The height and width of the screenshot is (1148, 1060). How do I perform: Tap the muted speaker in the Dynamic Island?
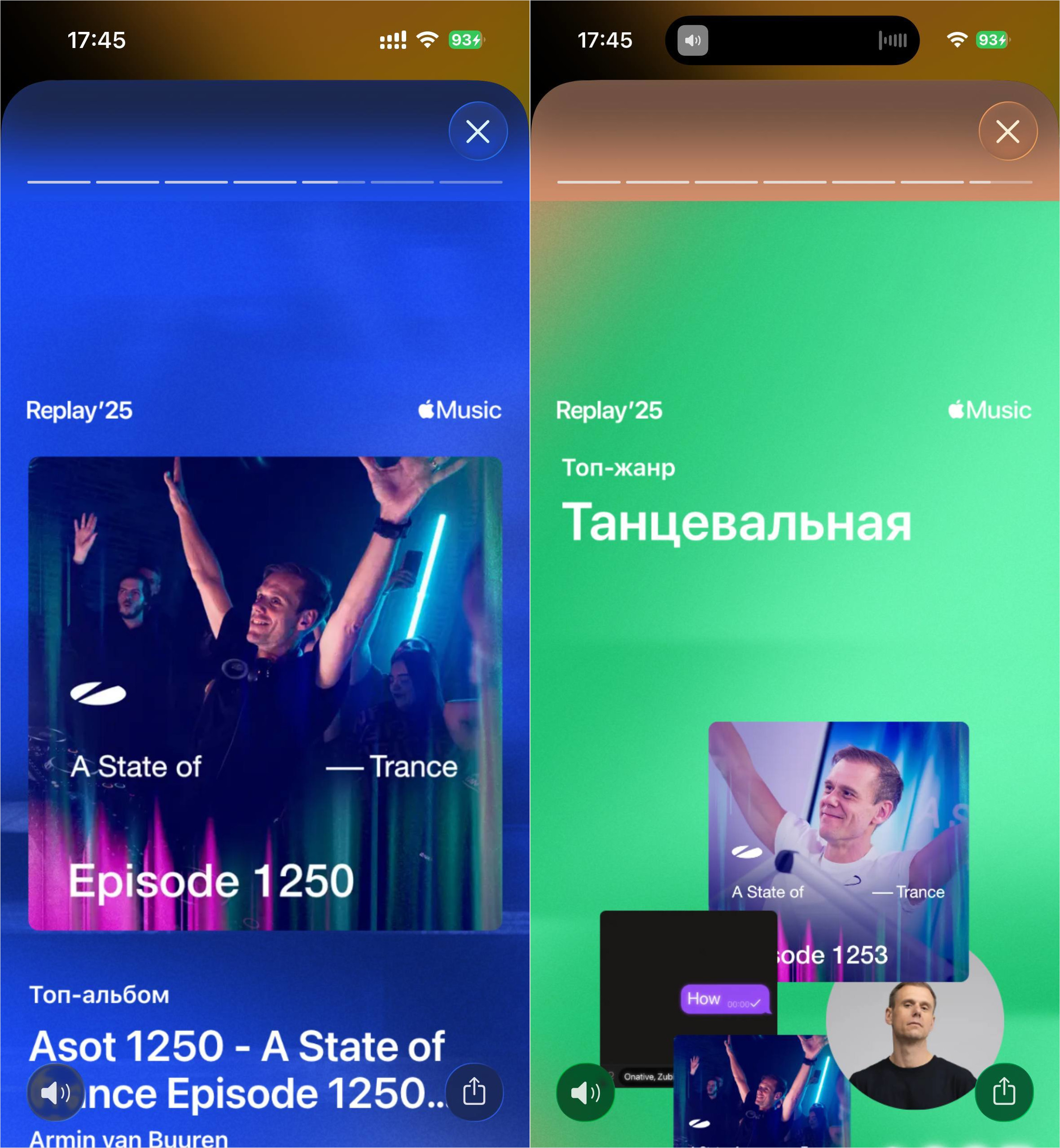[694, 40]
